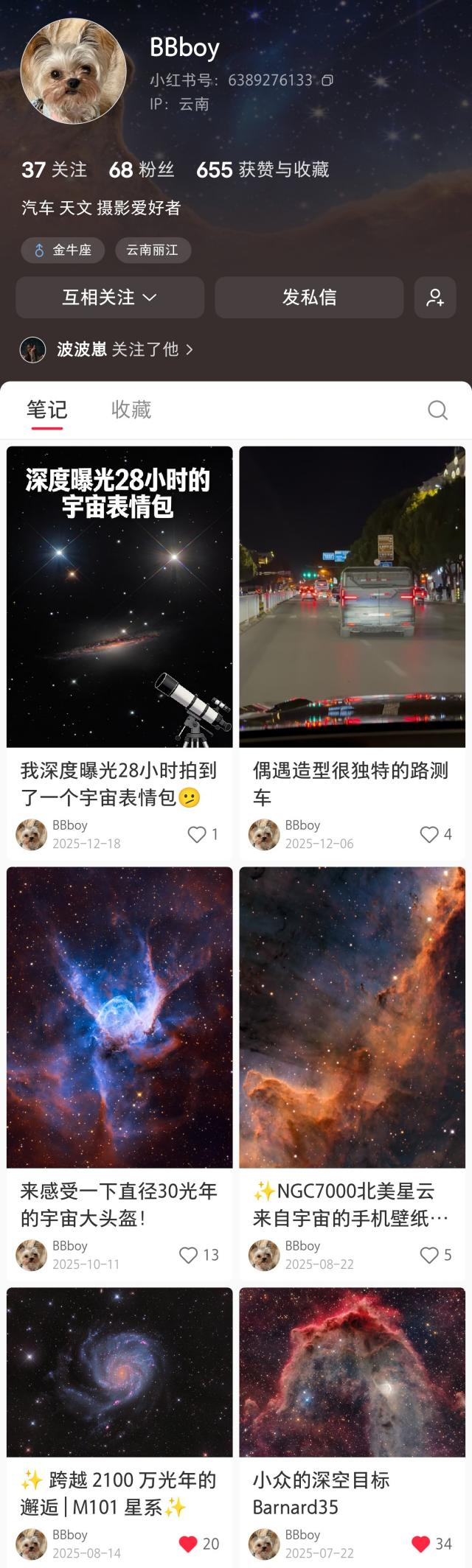
Task: Open the NGC7000北美星云 note
Action: click(x=352, y=1017)
